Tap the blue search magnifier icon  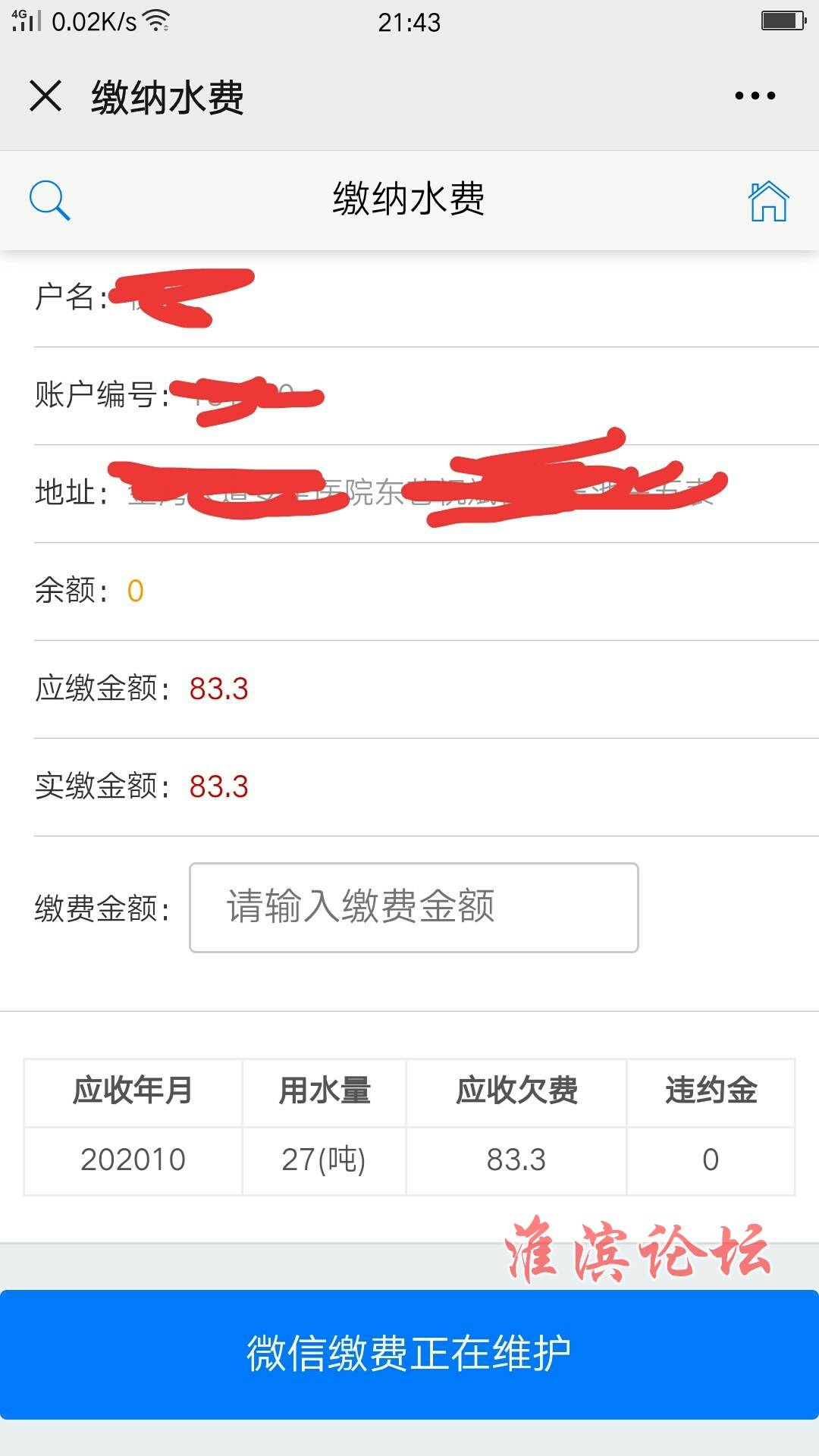point(49,201)
